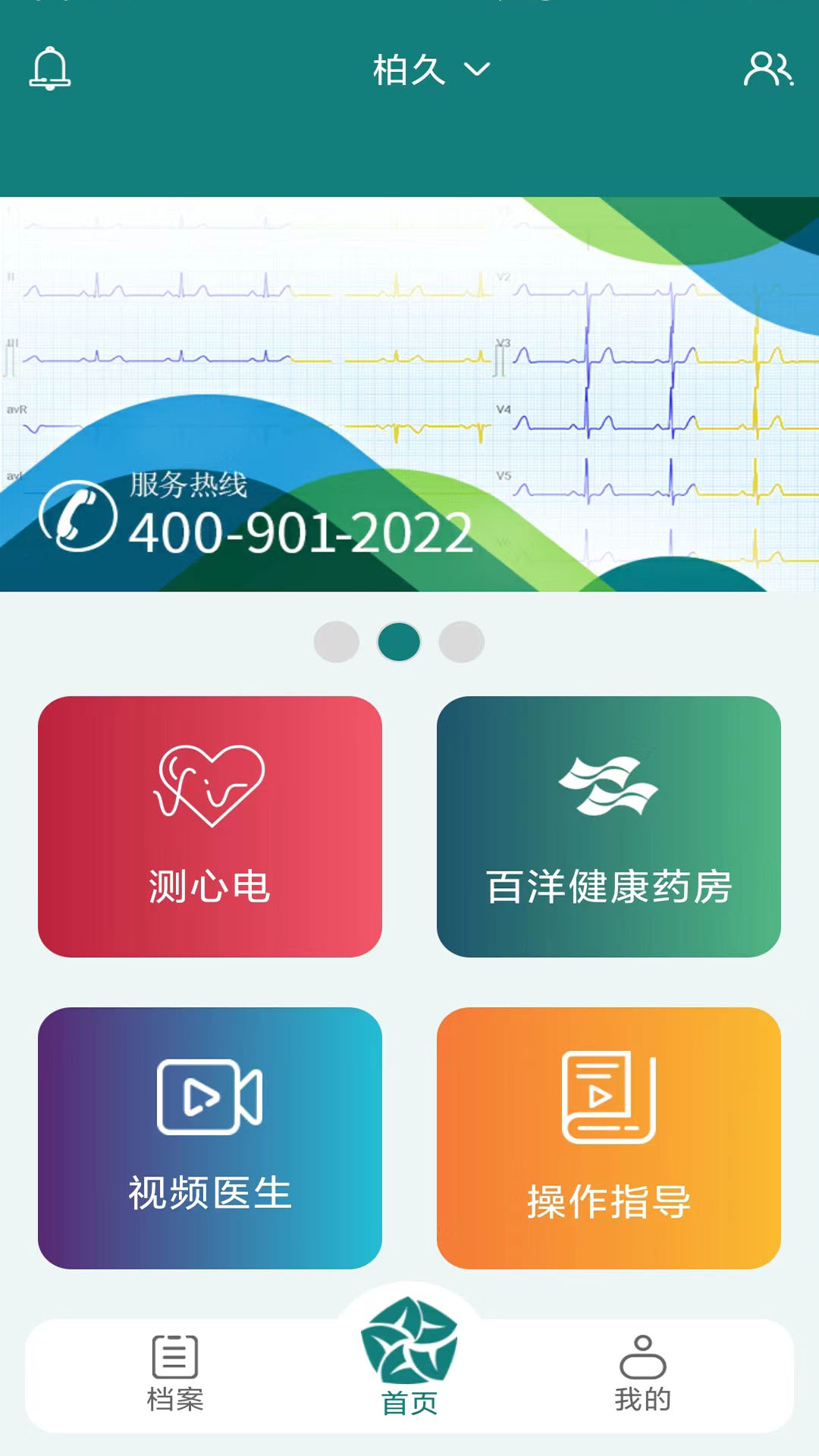Open the family members icon
Screen dimensions: 819x1456
(767, 69)
